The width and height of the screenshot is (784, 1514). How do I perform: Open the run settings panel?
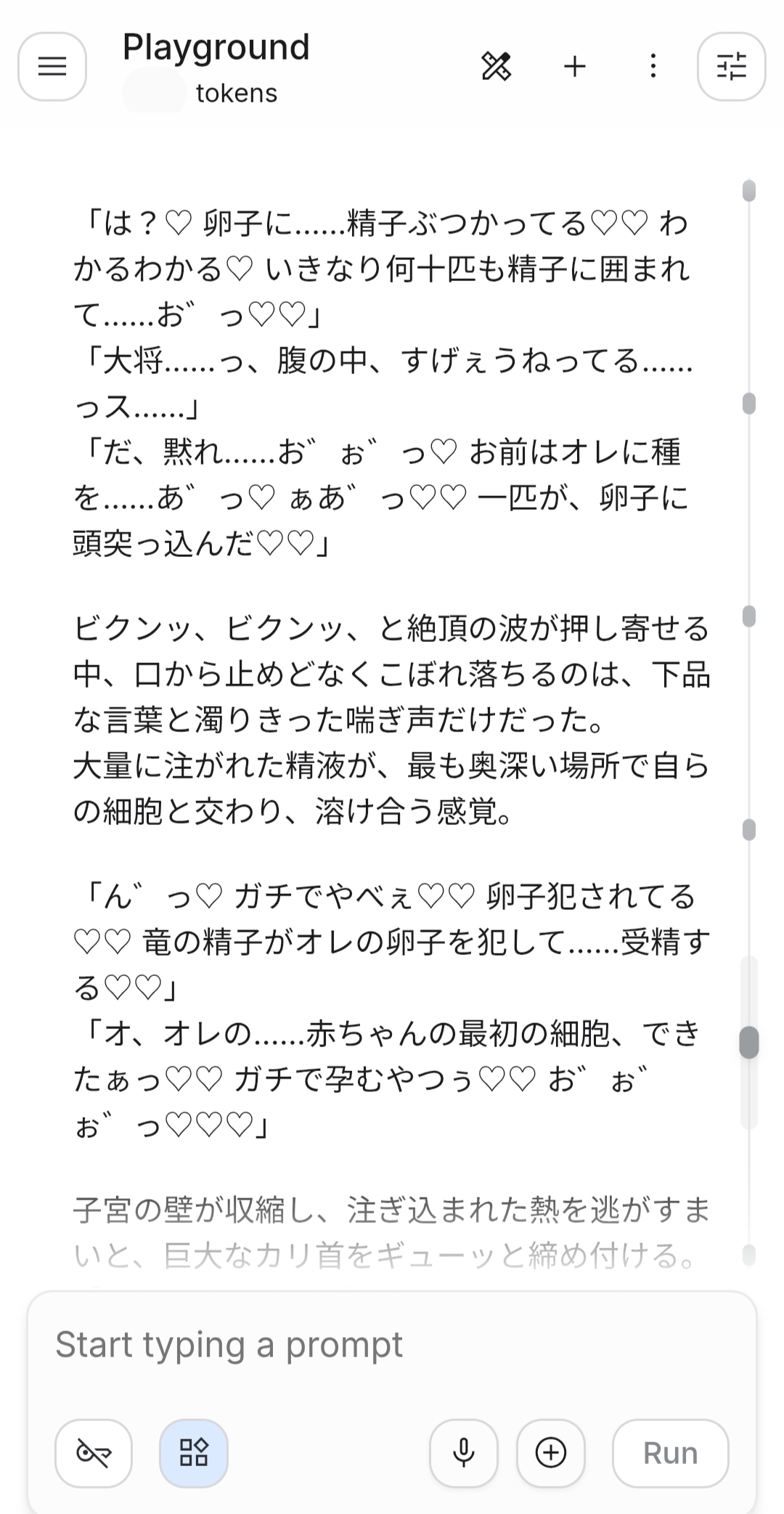click(x=732, y=67)
